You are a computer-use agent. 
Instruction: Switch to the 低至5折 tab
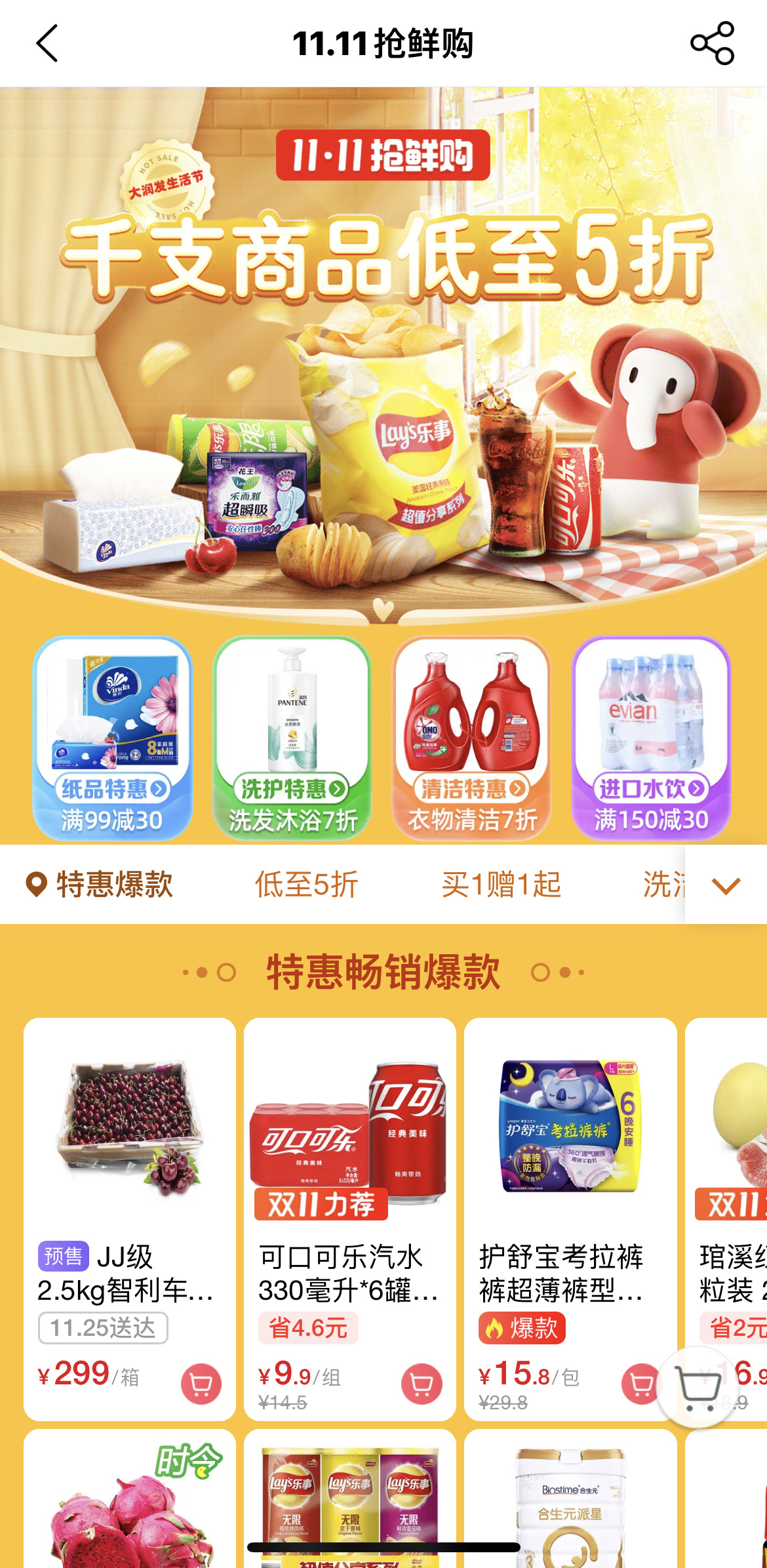[306, 885]
